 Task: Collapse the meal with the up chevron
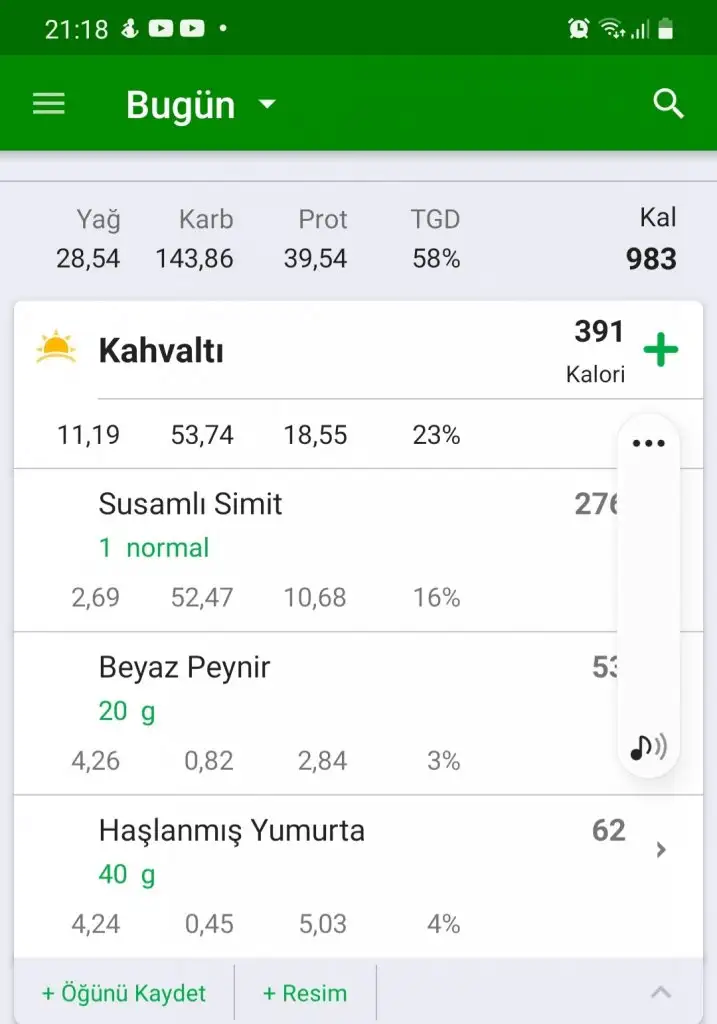click(x=660, y=992)
